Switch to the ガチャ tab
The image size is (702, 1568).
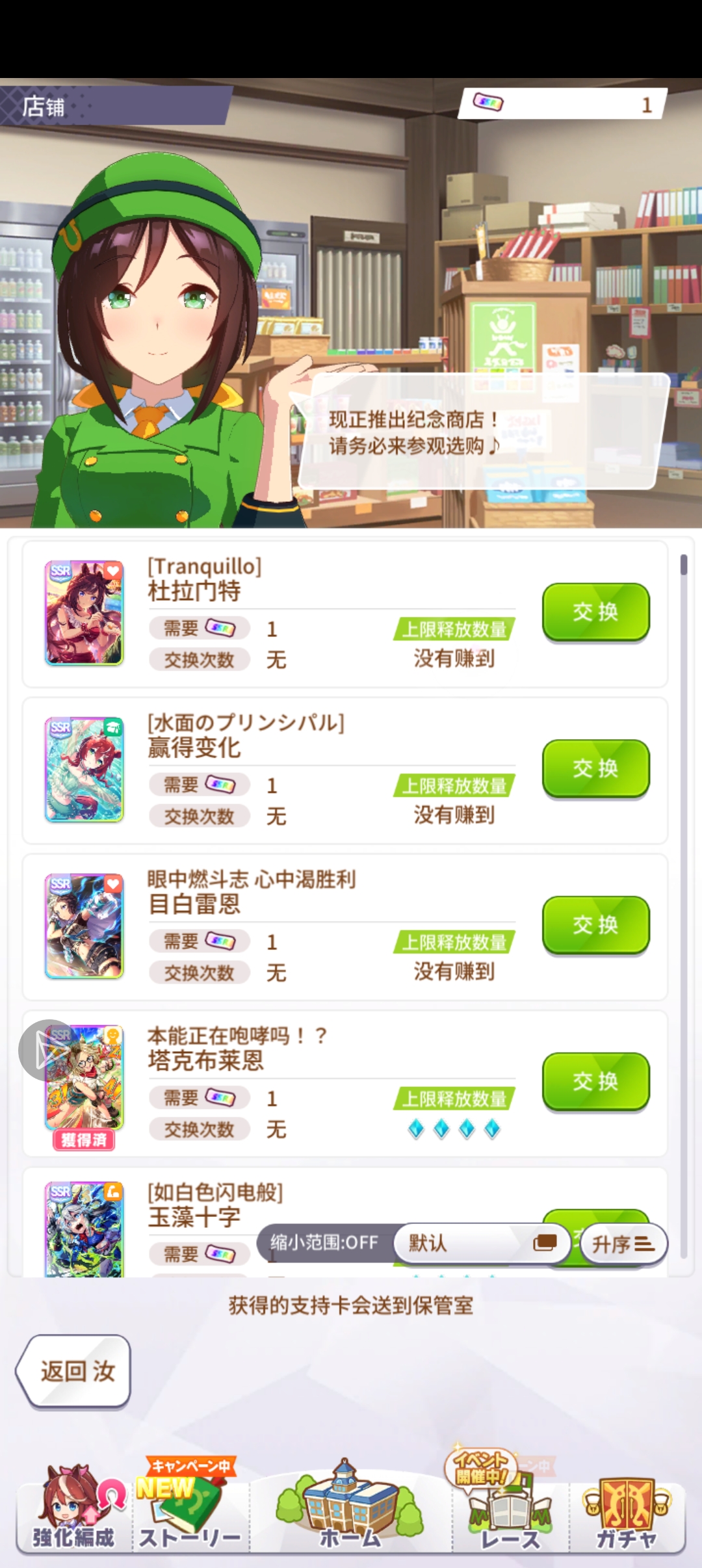tap(627, 1509)
